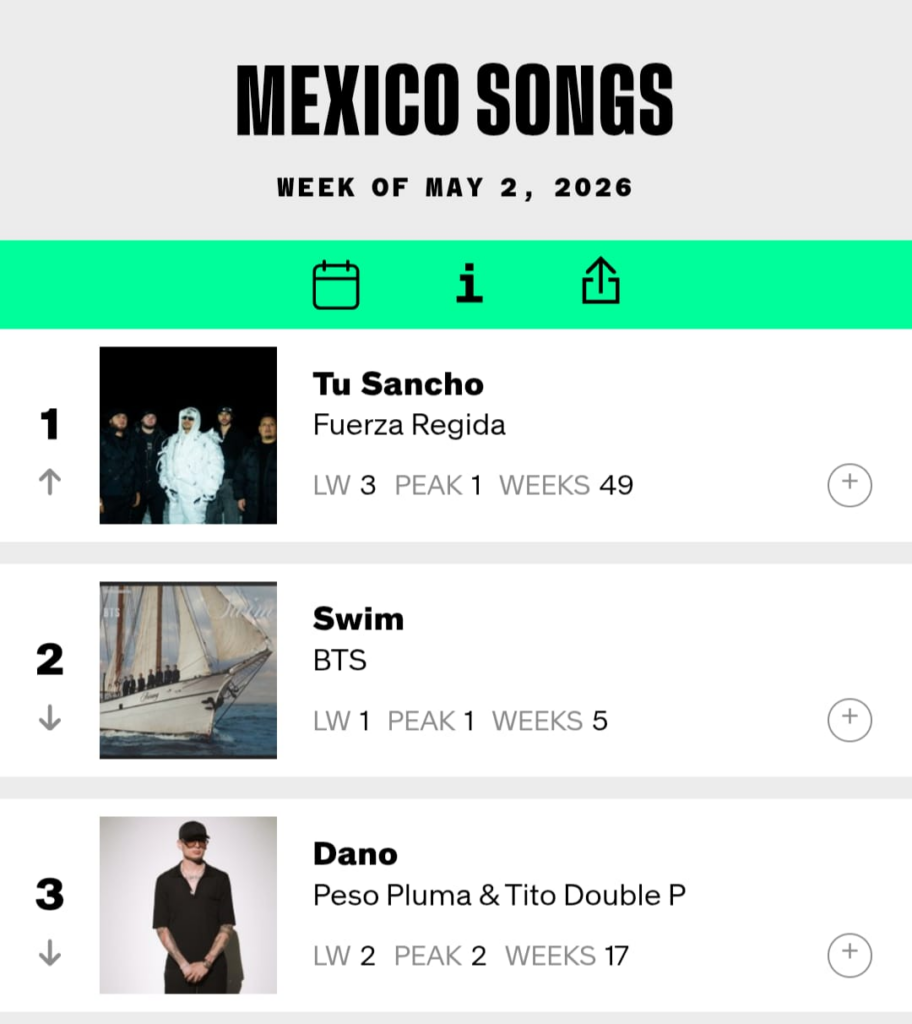Open the Tu Sancho cover art

(188, 435)
